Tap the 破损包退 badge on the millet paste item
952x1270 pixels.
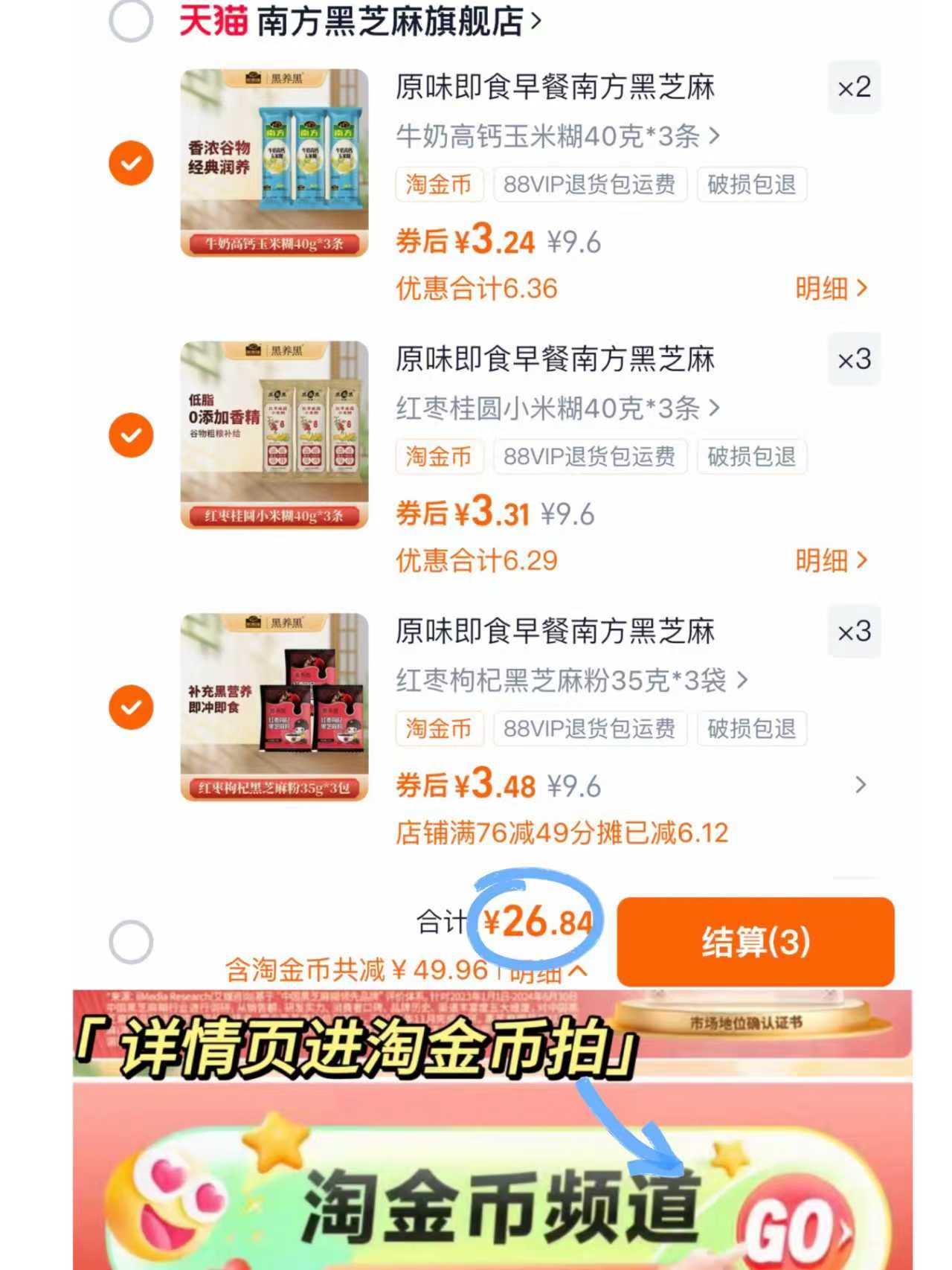(751, 457)
